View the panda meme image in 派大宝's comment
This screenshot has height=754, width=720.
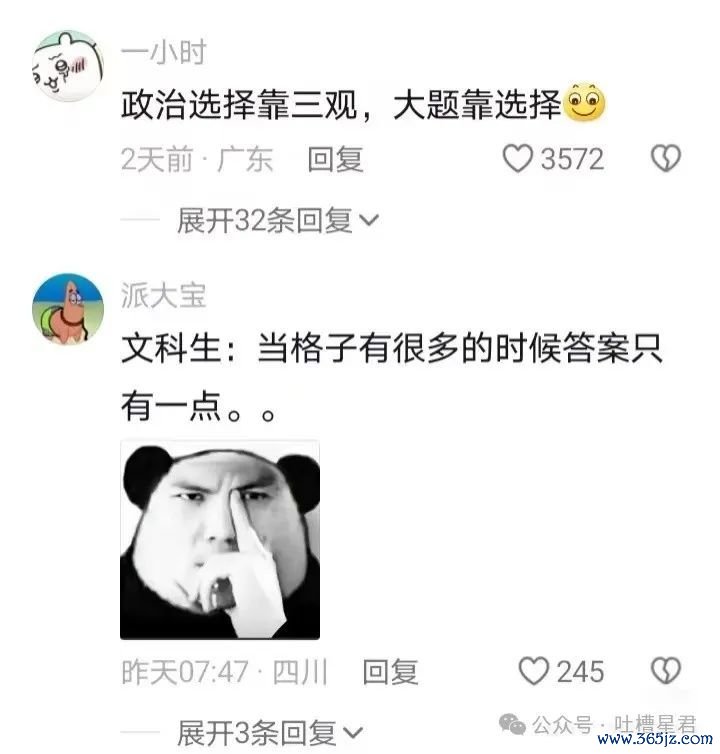pyautogui.click(x=220, y=540)
